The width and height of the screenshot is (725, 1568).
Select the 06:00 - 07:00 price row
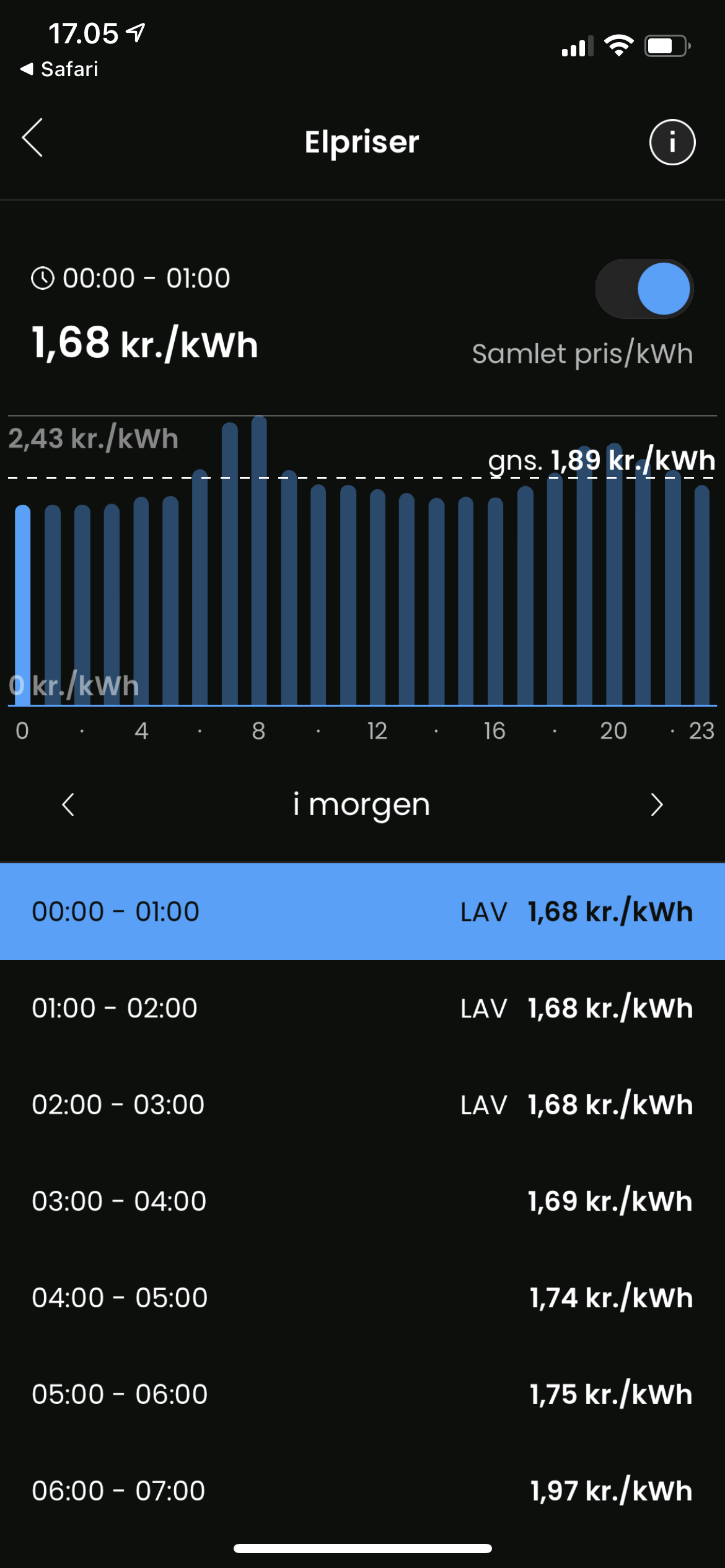pyautogui.click(x=362, y=1491)
